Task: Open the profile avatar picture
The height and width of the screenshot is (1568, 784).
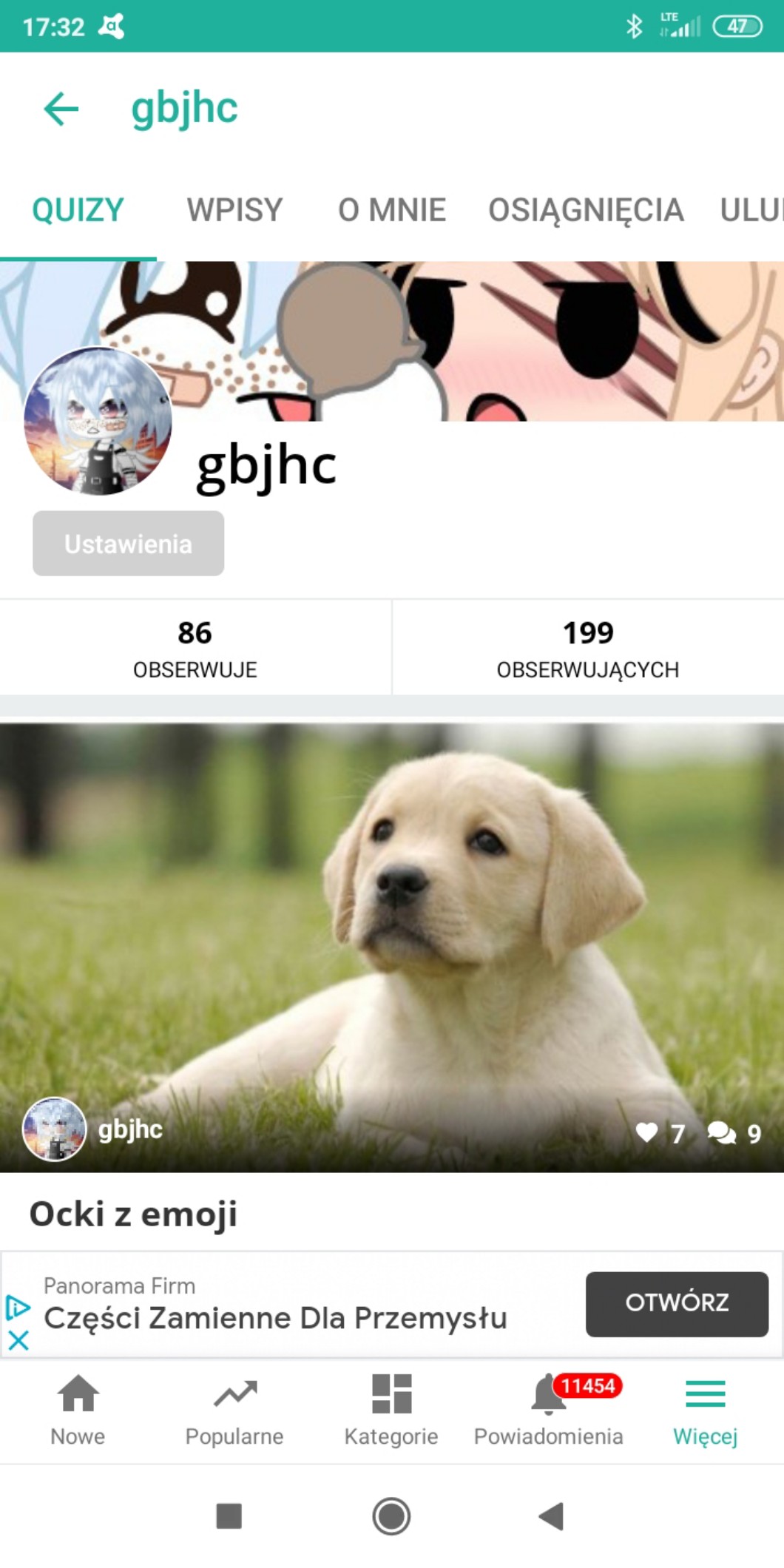Action: pos(98,422)
